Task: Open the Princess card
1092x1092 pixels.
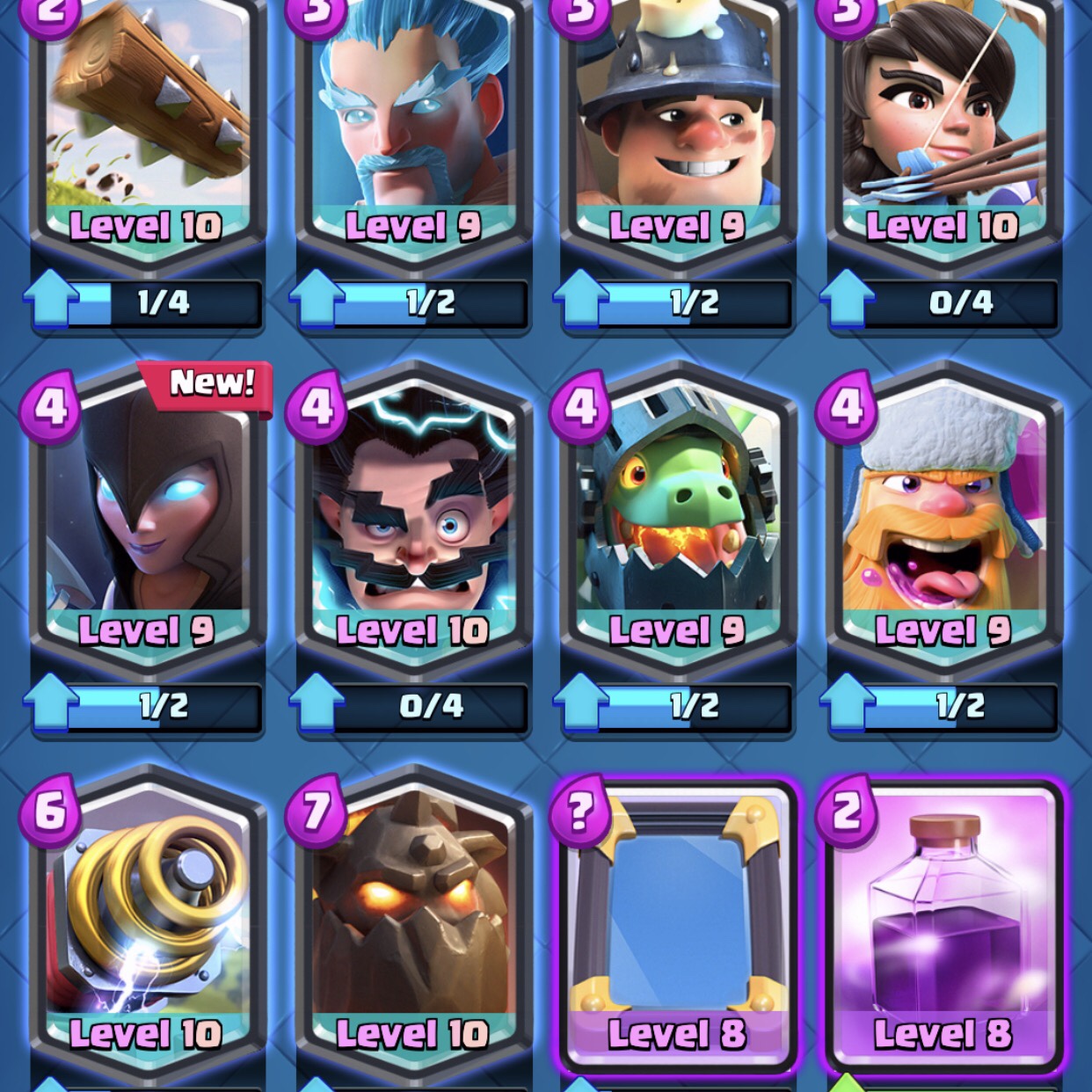Action: click(x=943, y=123)
